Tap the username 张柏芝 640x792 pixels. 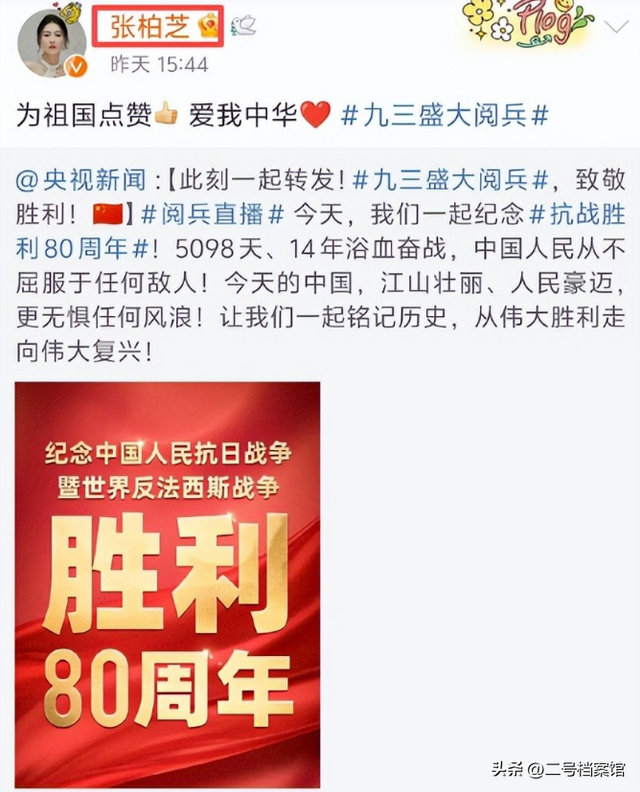click(x=152, y=27)
